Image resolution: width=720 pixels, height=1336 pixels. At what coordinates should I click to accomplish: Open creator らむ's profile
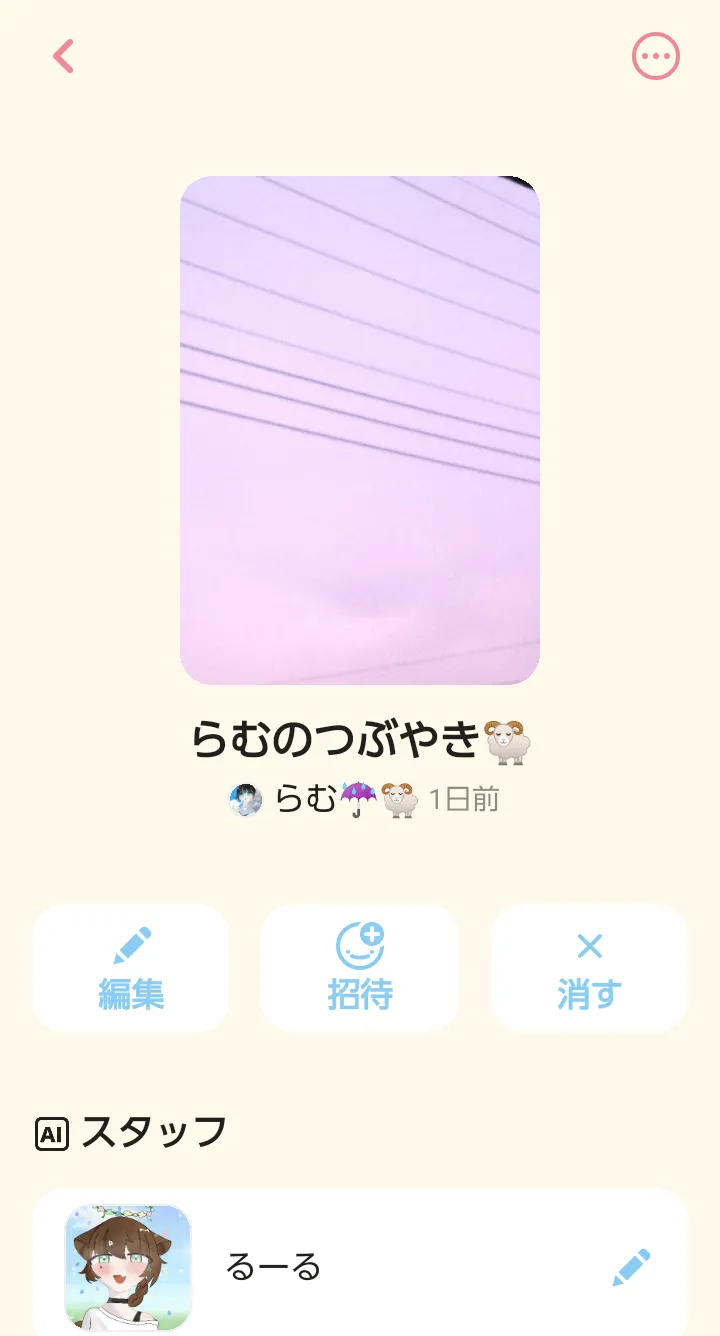pos(323,800)
